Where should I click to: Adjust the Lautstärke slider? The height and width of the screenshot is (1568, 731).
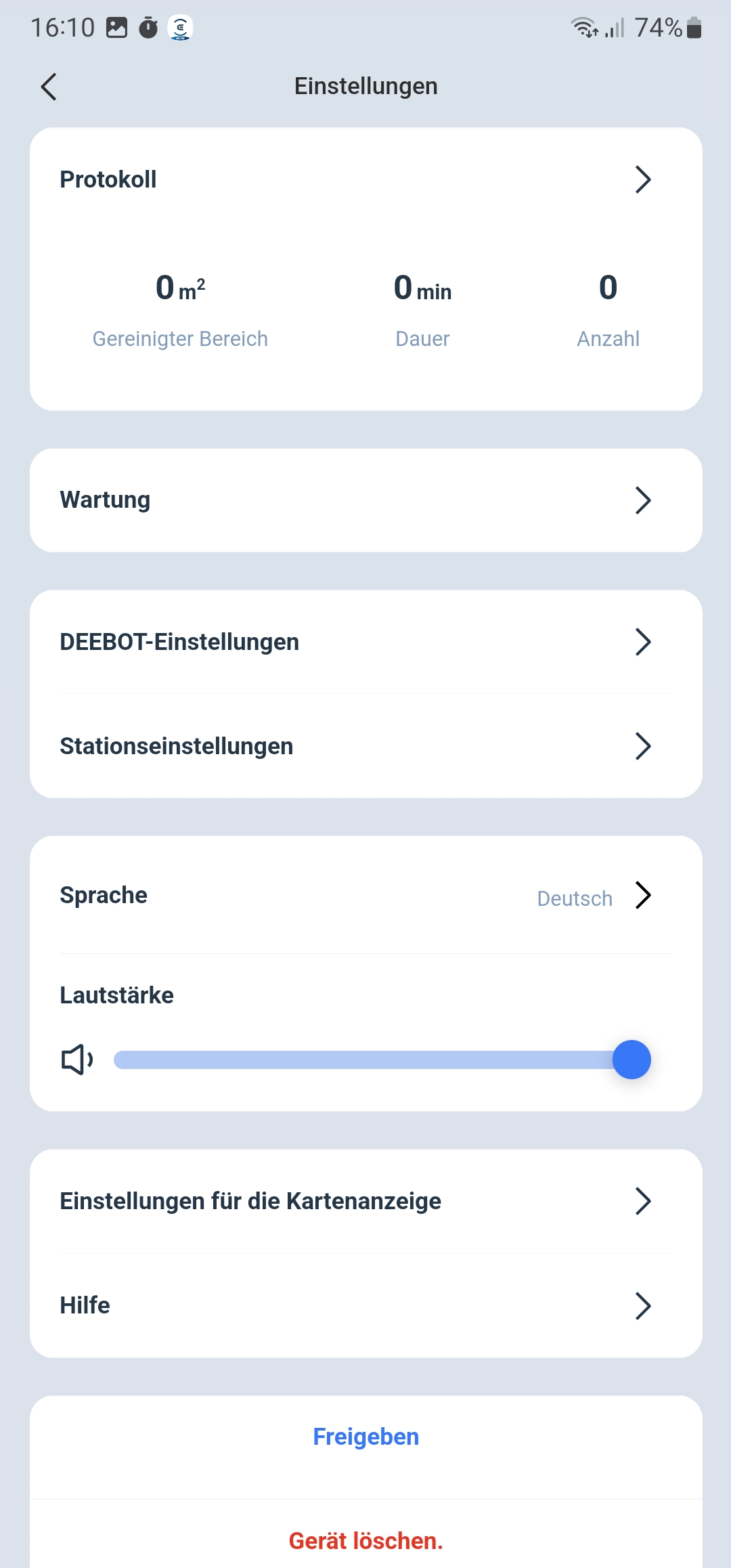(x=631, y=1060)
